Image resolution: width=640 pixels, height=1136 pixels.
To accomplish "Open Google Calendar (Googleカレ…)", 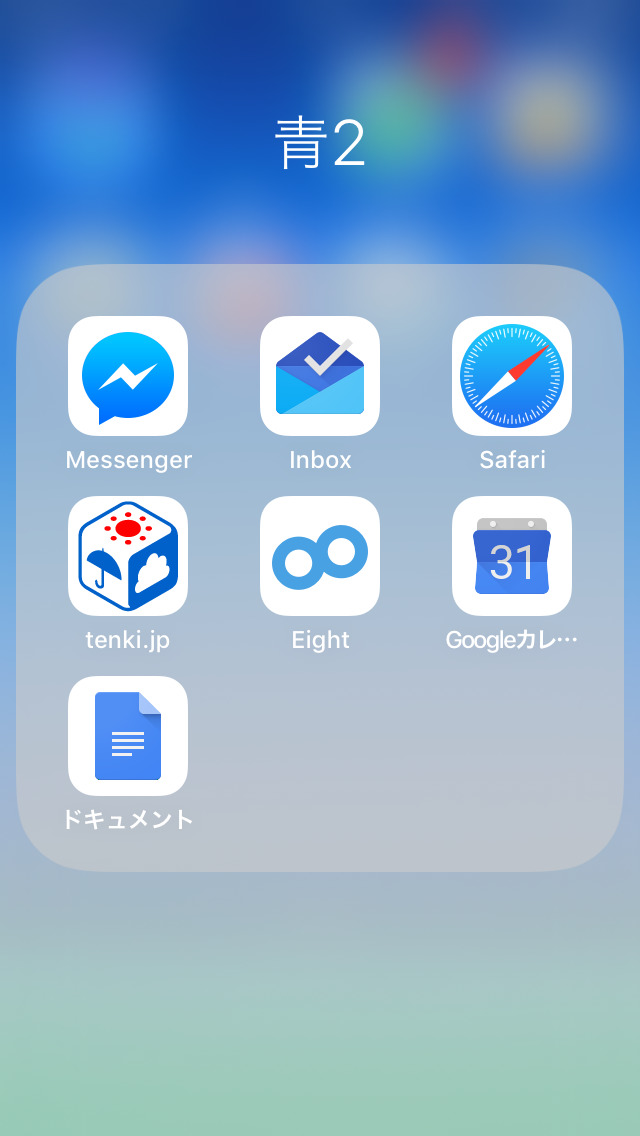I will 512,556.
